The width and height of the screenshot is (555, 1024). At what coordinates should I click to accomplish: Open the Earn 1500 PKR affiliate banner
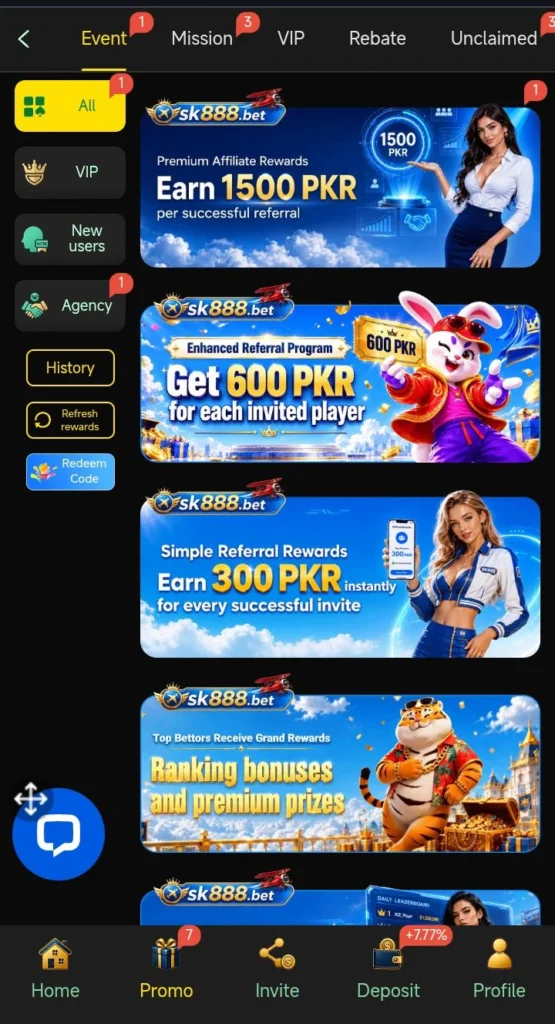point(340,187)
